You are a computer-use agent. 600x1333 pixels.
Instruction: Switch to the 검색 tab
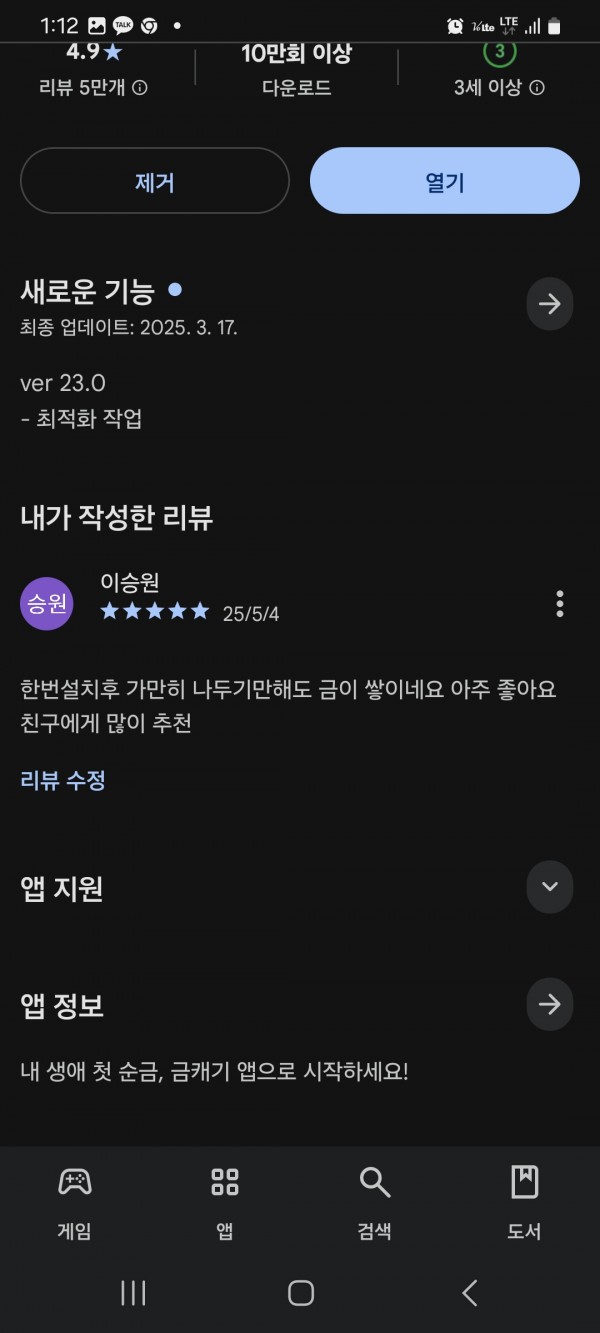click(x=375, y=1203)
